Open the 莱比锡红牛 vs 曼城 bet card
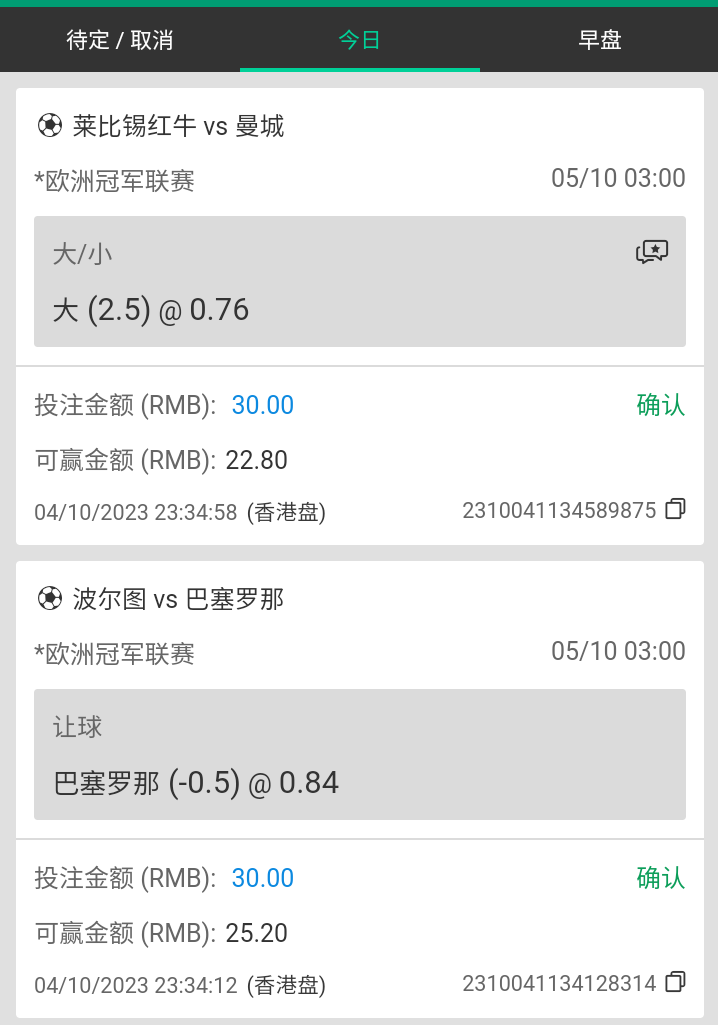718x1025 pixels. pyautogui.click(x=178, y=126)
